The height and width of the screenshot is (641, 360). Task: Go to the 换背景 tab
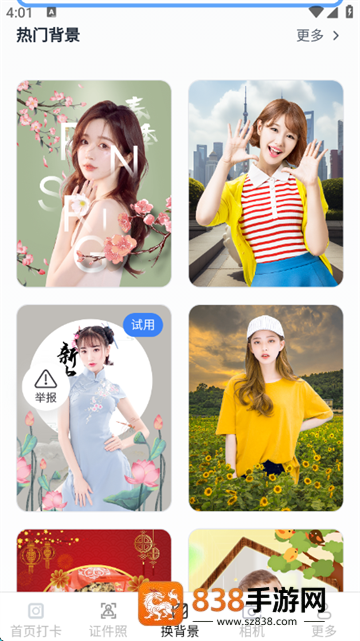(x=180, y=619)
